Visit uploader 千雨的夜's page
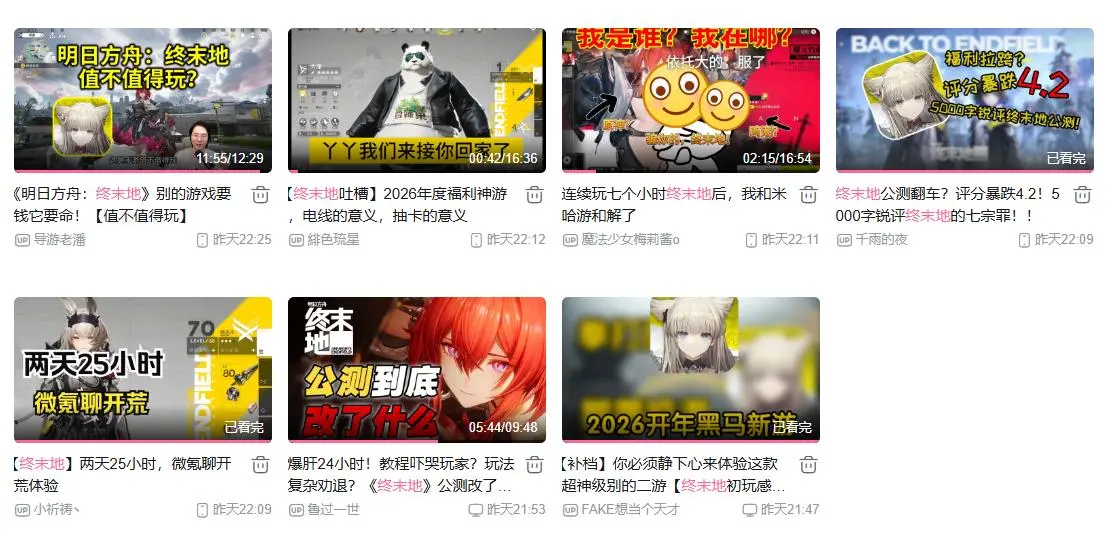Viewport: 1107px width, 535px height. [x=881, y=240]
